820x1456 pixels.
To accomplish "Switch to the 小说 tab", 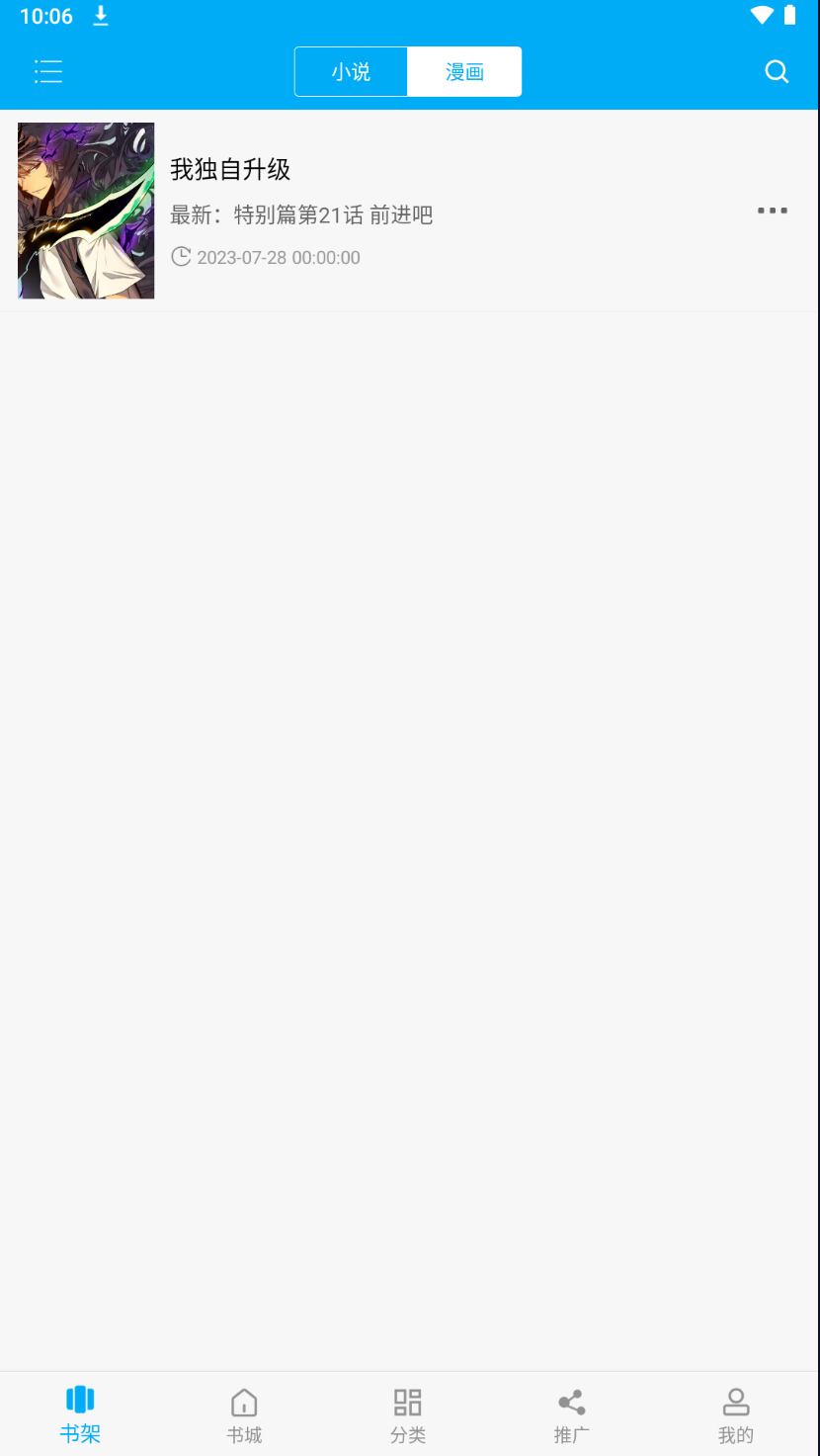I will (x=351, y=72).
